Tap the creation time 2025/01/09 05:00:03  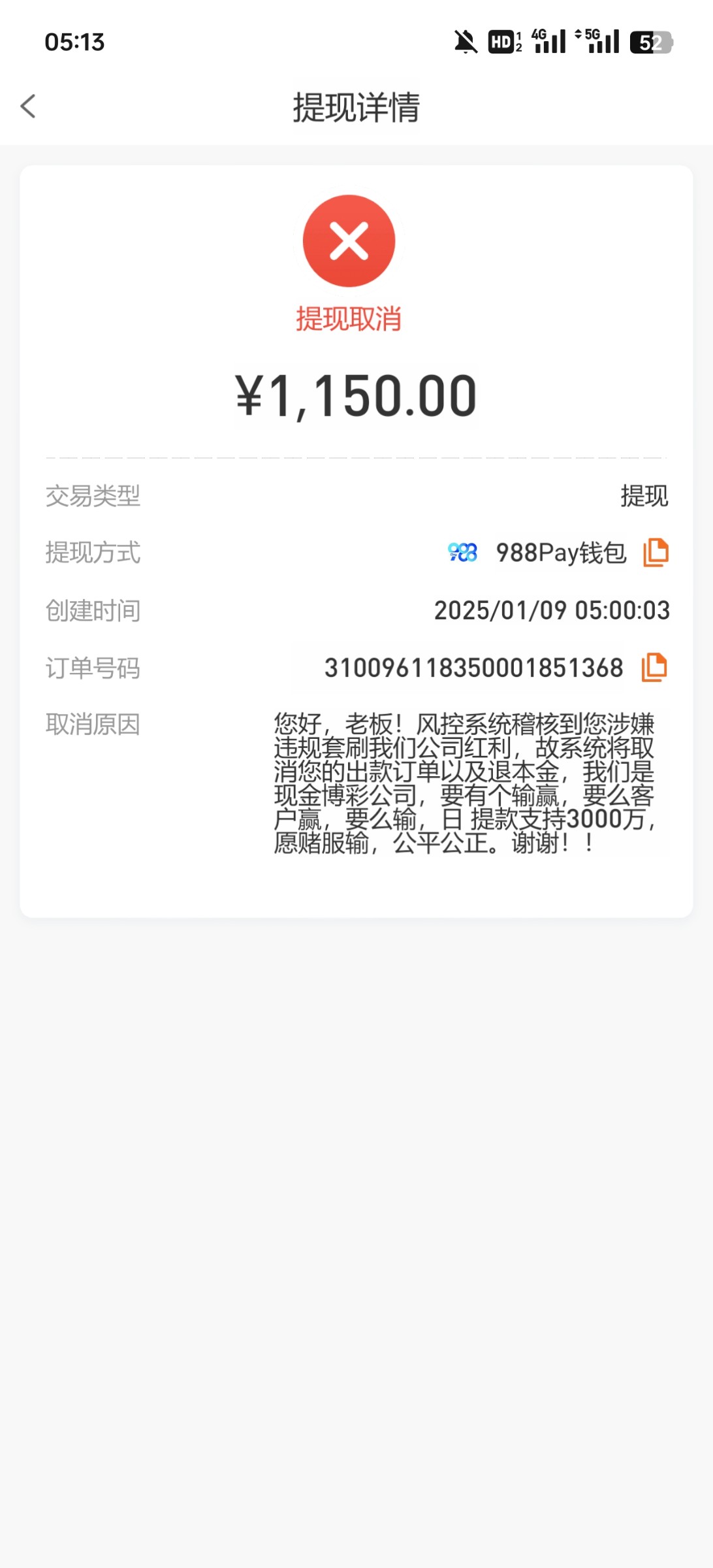(x=552, y=610)
